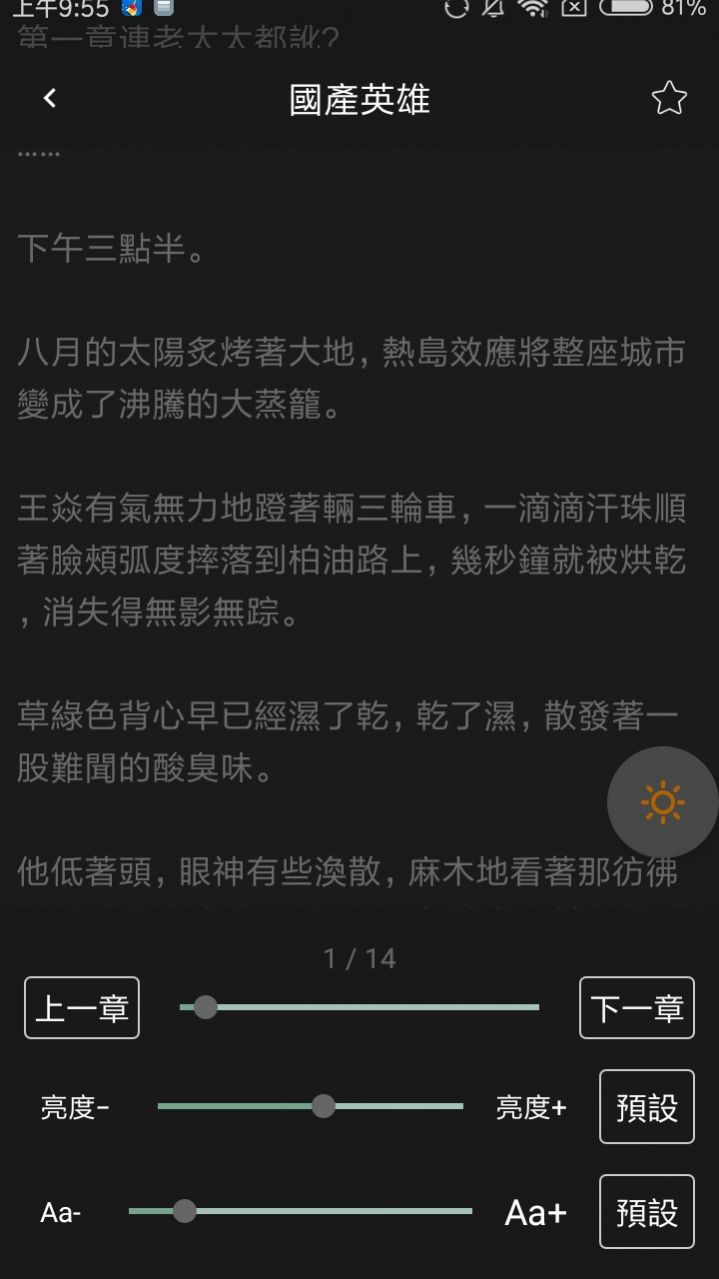Tap the brightness slider track
The height and width of the screenshot is (1279, 719).
(x=310, y=1106)
